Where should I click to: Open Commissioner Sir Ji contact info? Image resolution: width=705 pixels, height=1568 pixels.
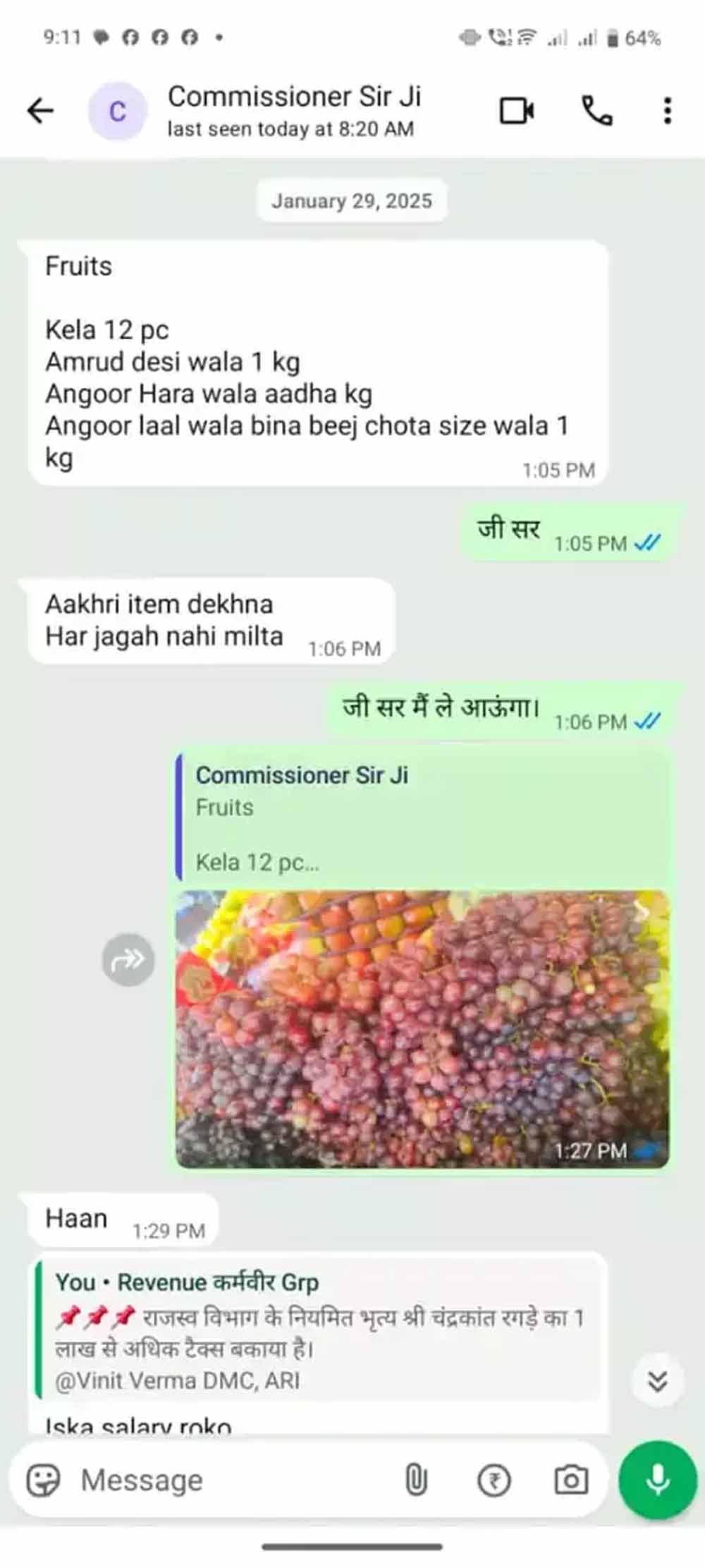293,111
